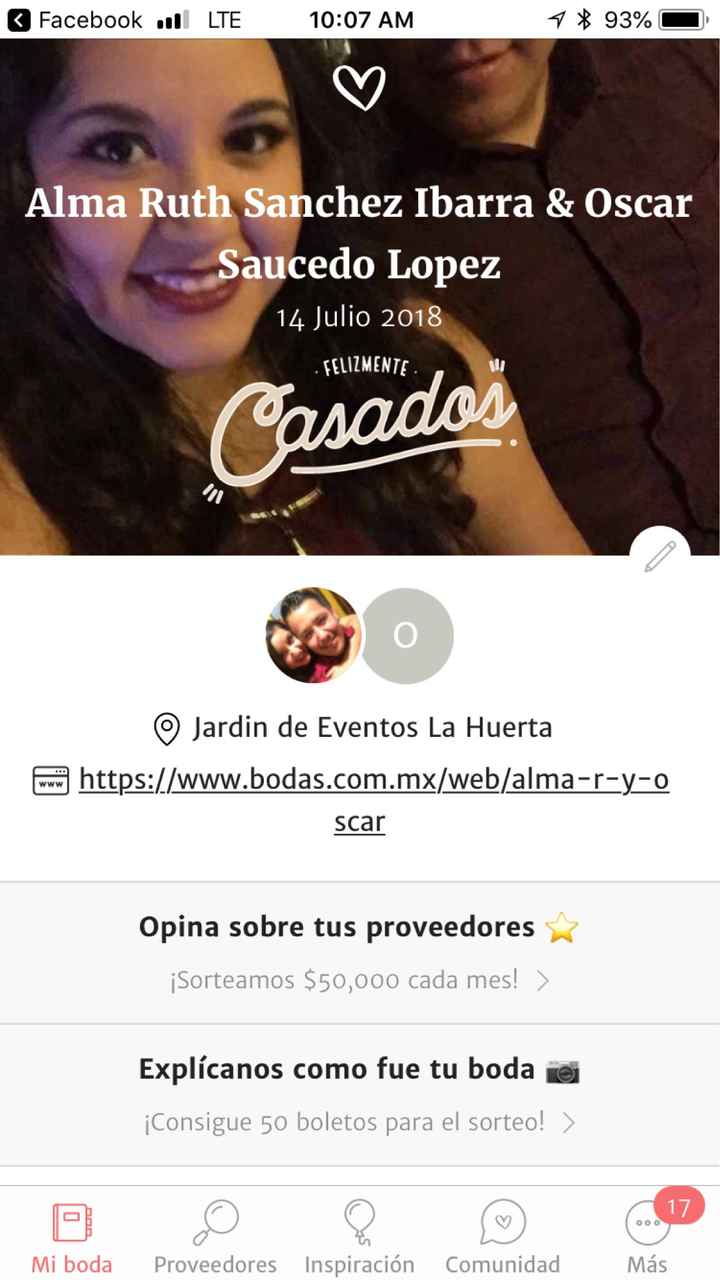Select the Comunidad tab
720x1280 pixels.
click(503, 1237)
